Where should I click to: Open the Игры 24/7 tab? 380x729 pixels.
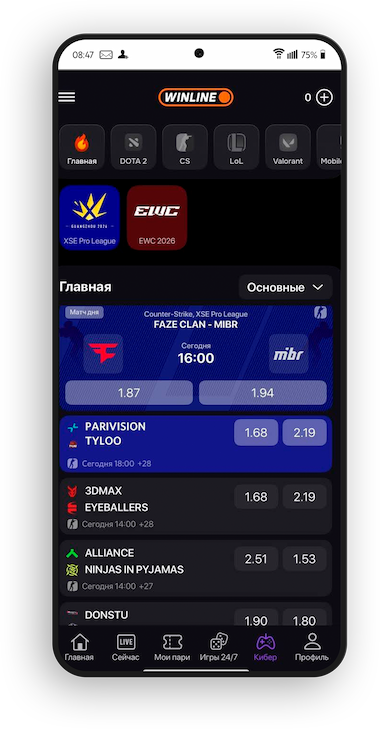tap(219, 647)
